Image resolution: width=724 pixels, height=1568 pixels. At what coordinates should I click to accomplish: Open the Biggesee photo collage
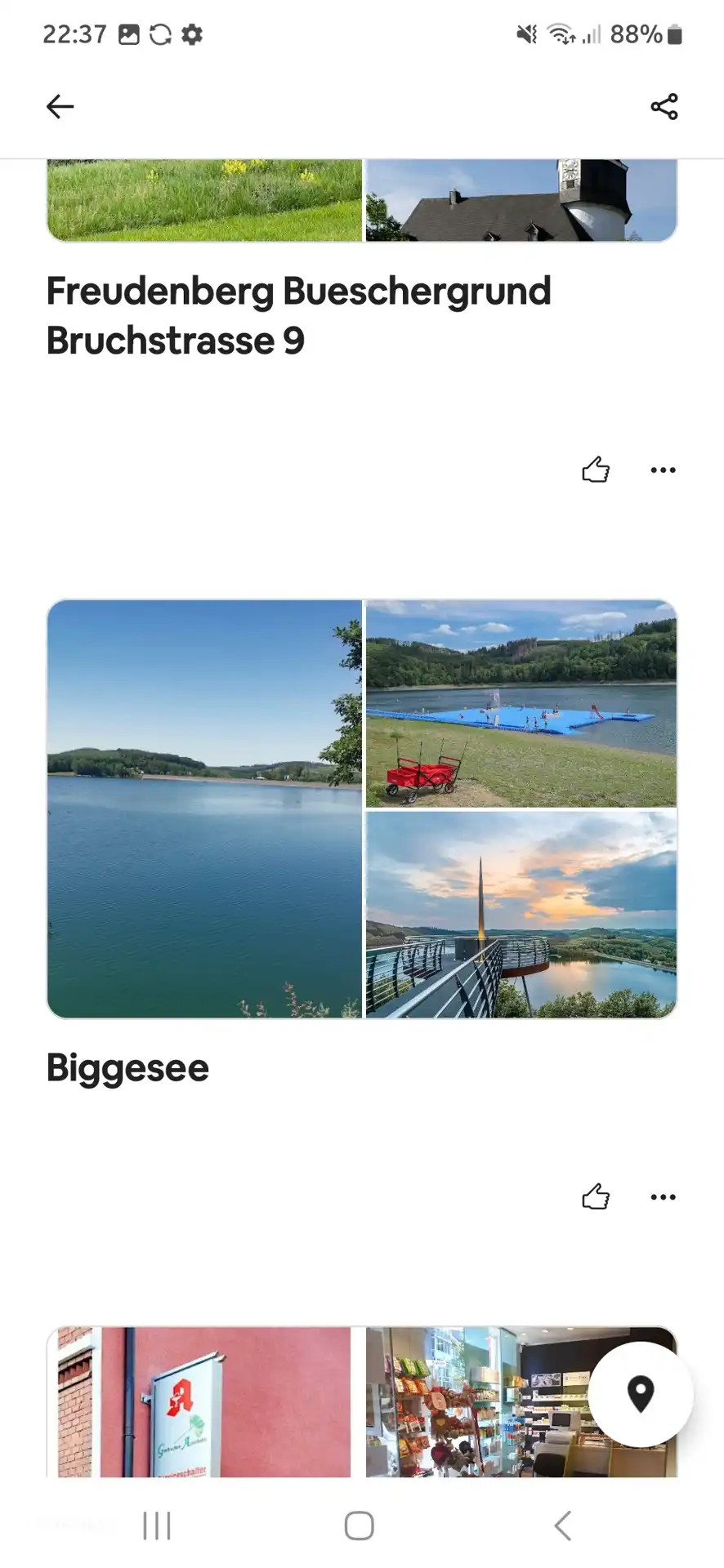pos(361,808)
